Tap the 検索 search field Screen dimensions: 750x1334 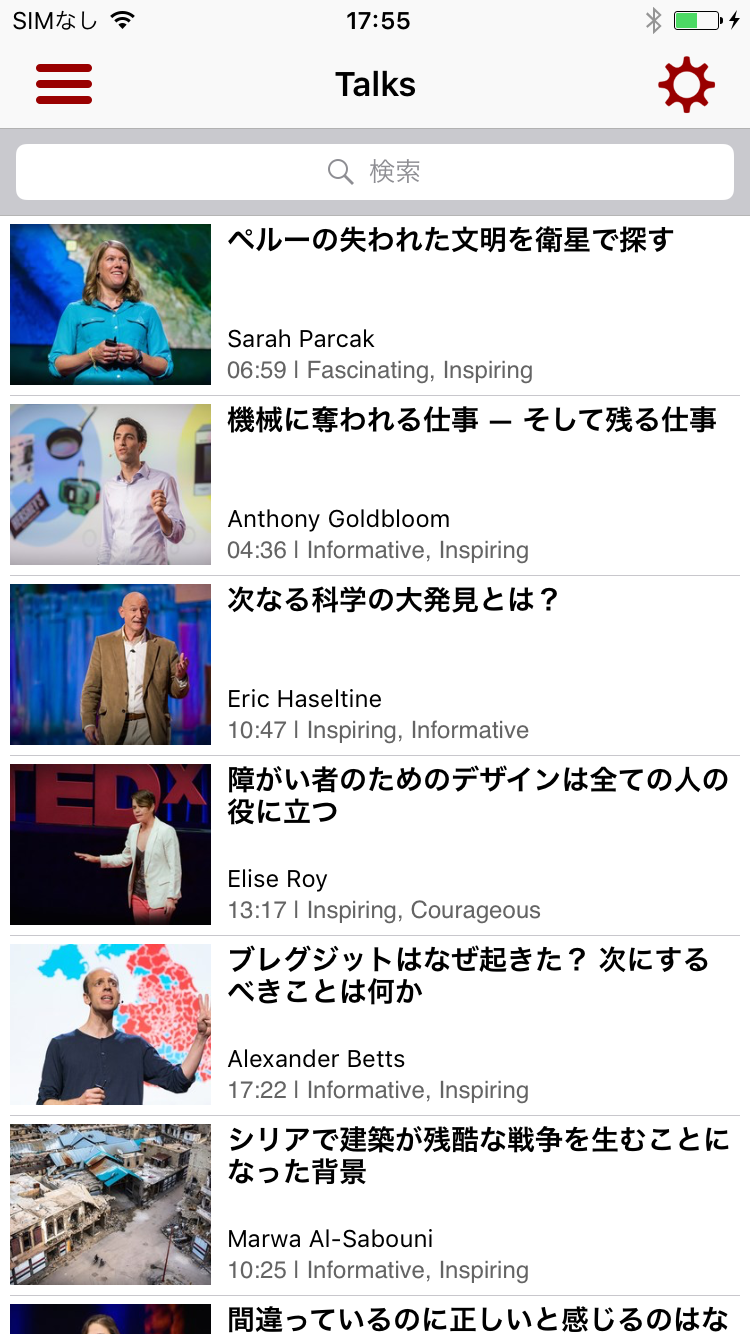(375, 172)
